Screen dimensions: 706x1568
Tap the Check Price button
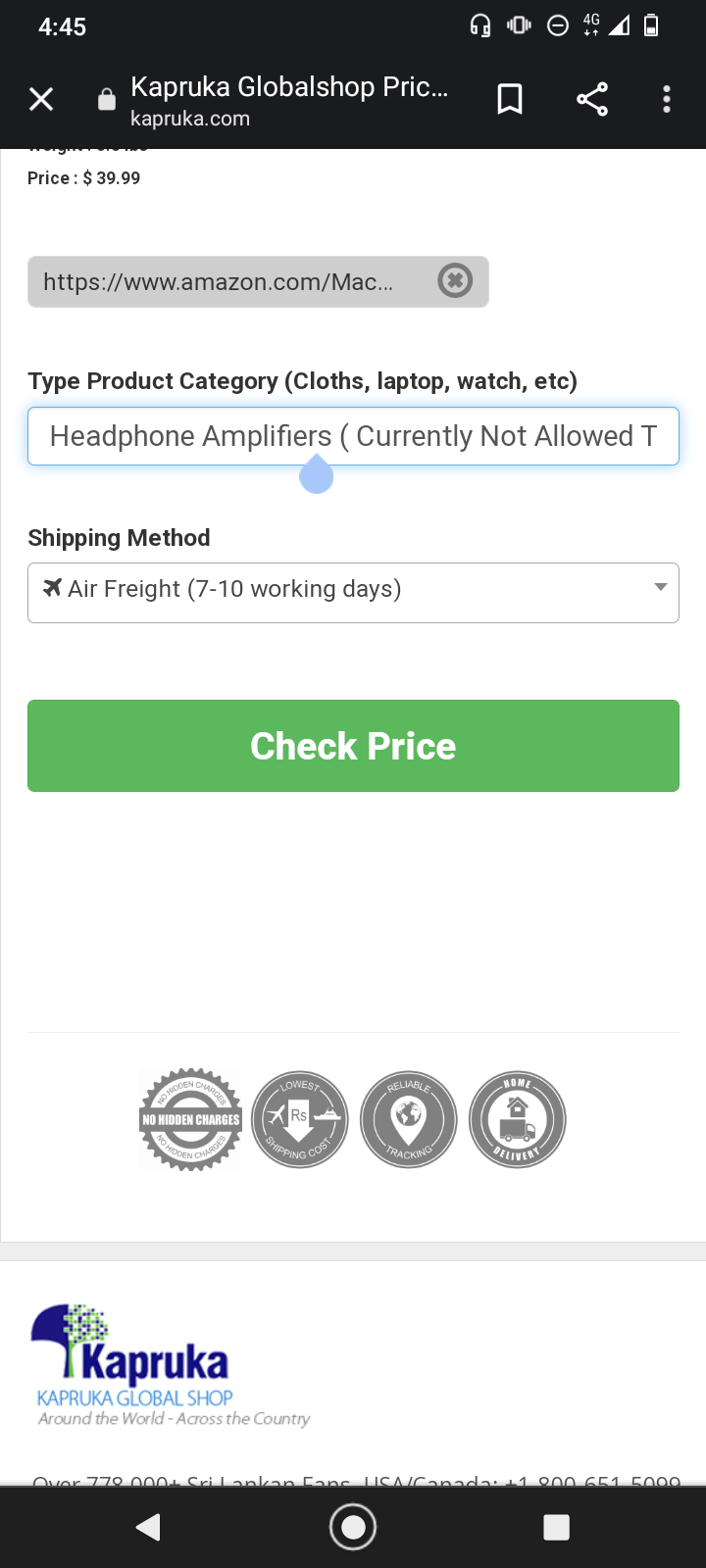click(x=353, y=746)
